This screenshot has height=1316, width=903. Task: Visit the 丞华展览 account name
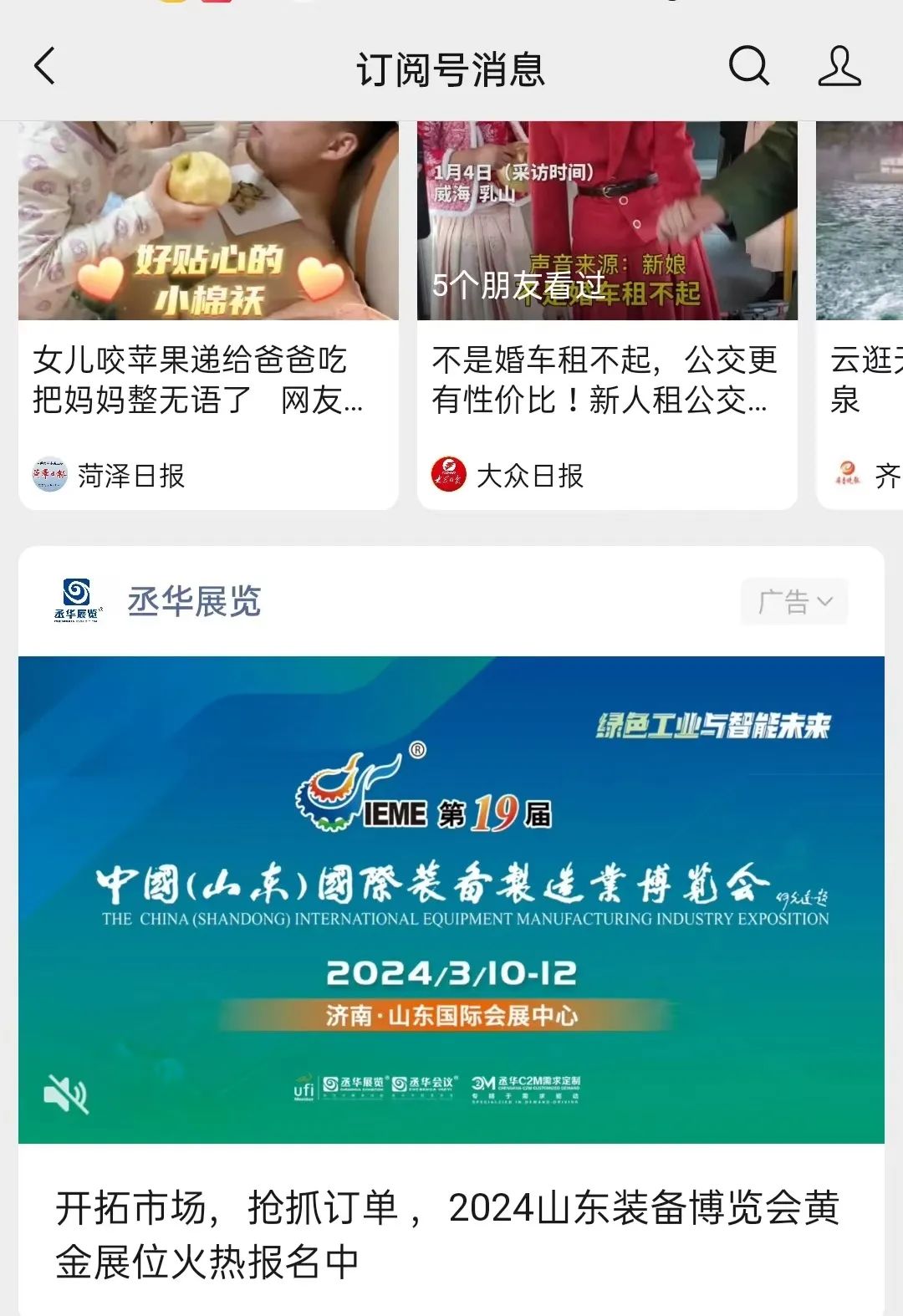pyautogui.click(x=194, y=601)
